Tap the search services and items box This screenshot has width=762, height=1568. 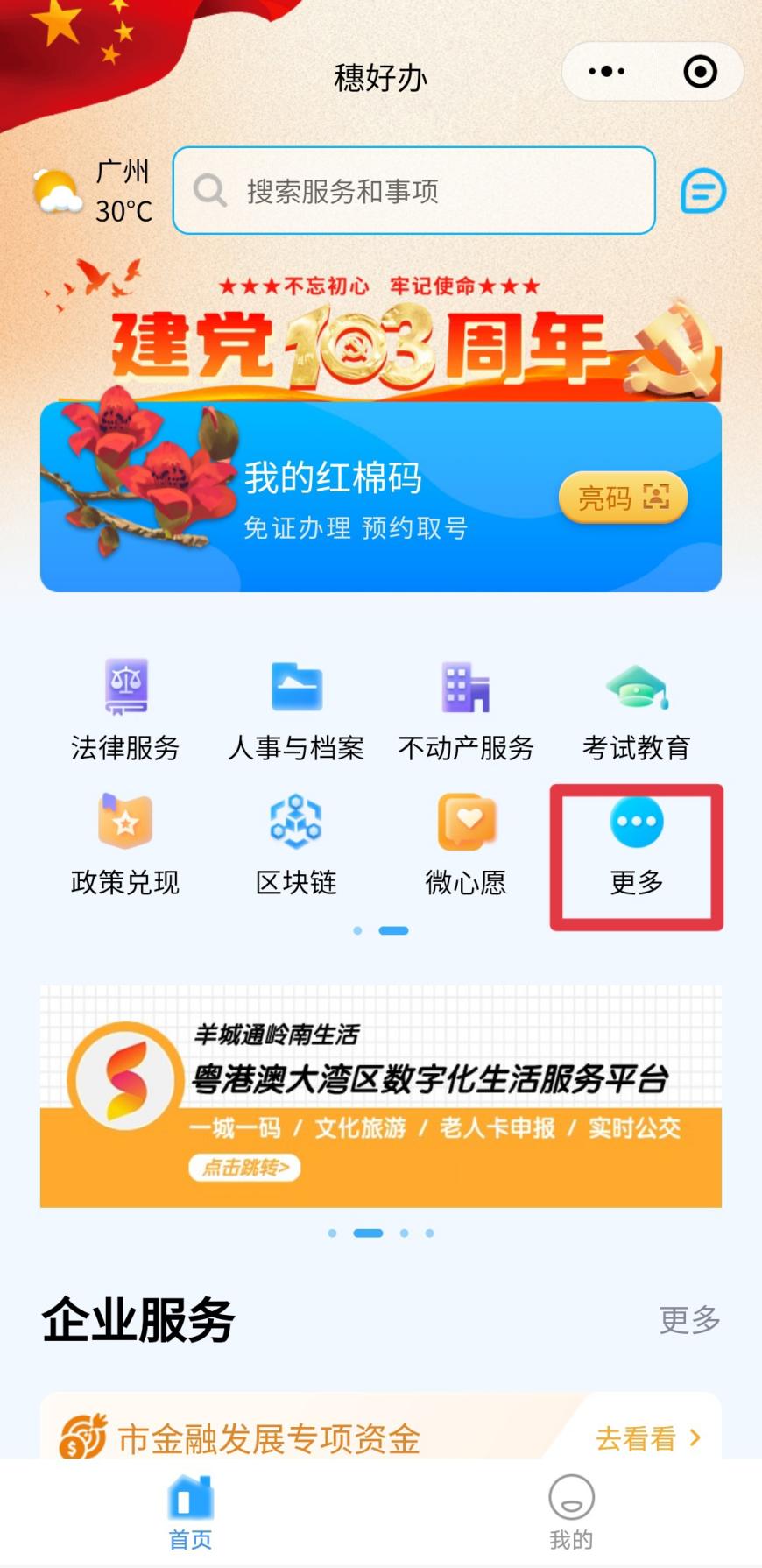[413, 191]
